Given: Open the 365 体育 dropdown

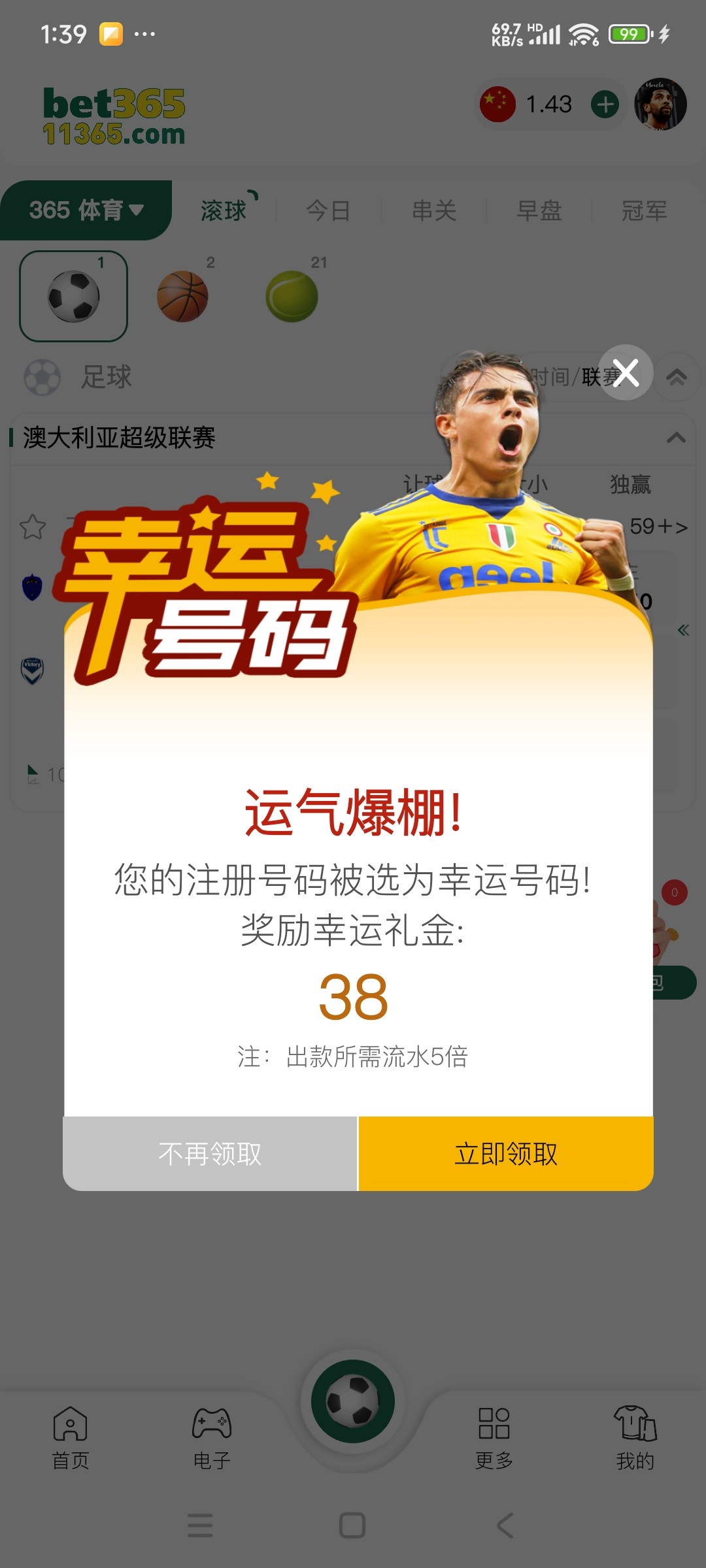Looking at the screenshot, I should [86, 210].
